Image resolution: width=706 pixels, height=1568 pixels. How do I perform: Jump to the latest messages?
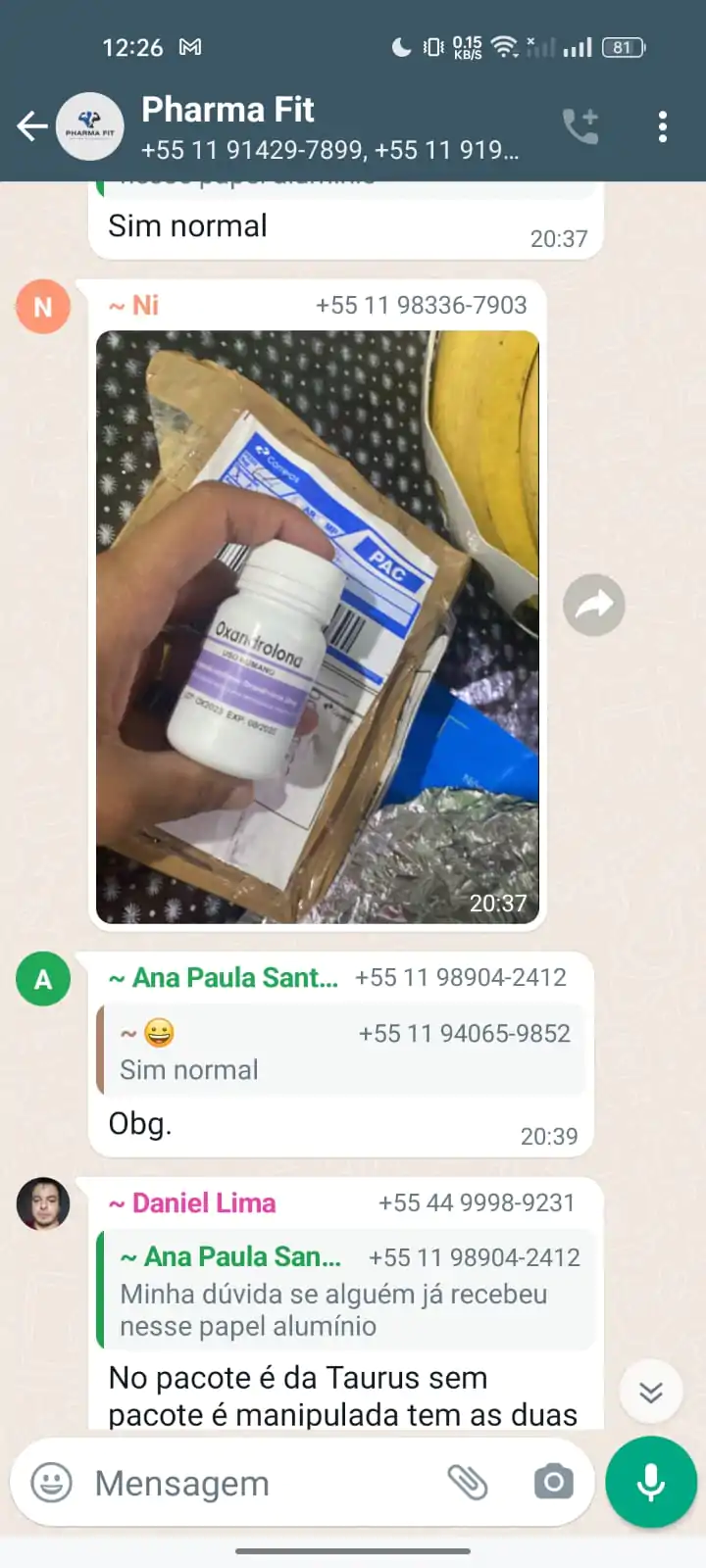point(651,1392)
